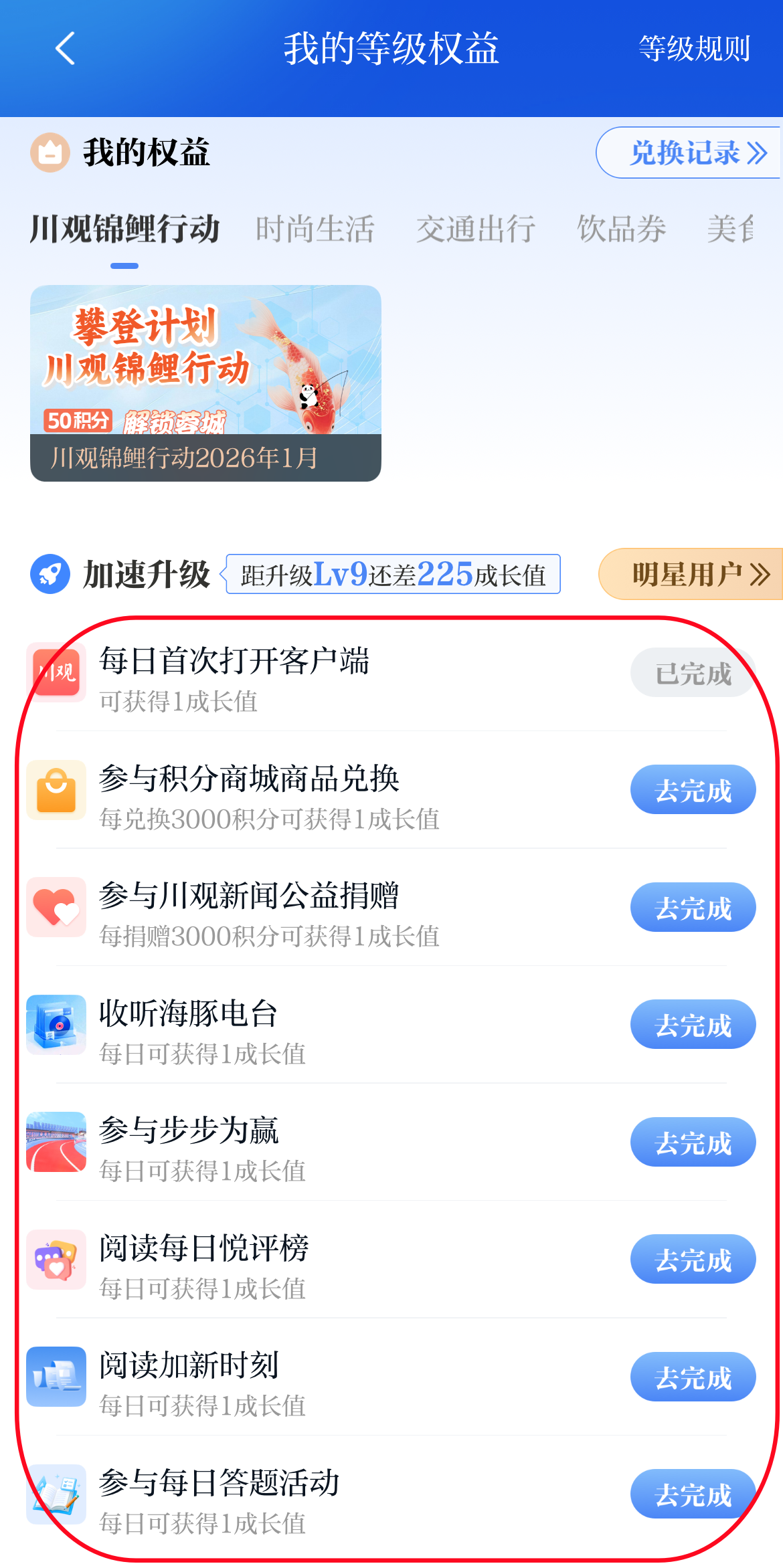
Task: Tap 去完成 for 阅读每日悦评榜
Action: [693, 1260]
